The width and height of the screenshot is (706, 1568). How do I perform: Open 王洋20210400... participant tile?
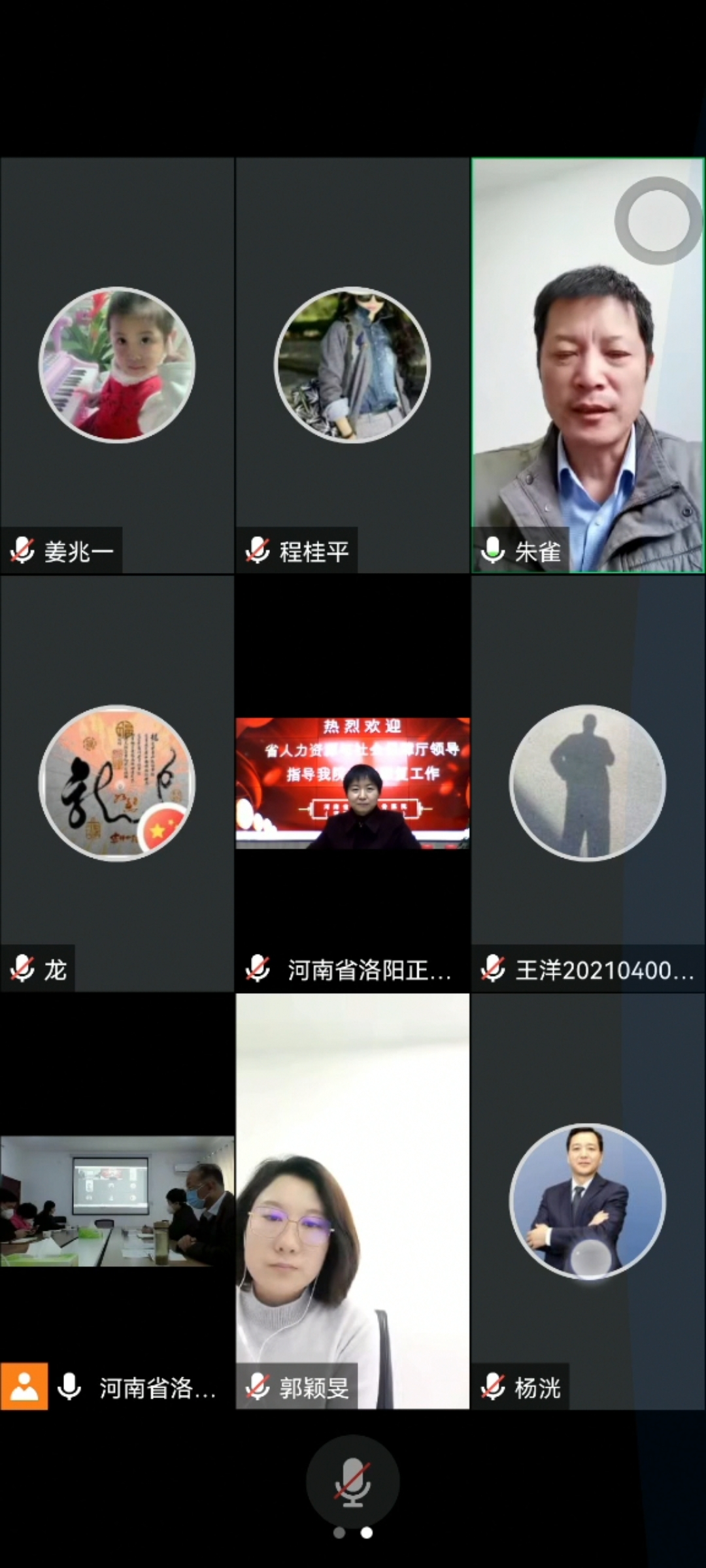[x=588, y=783]
